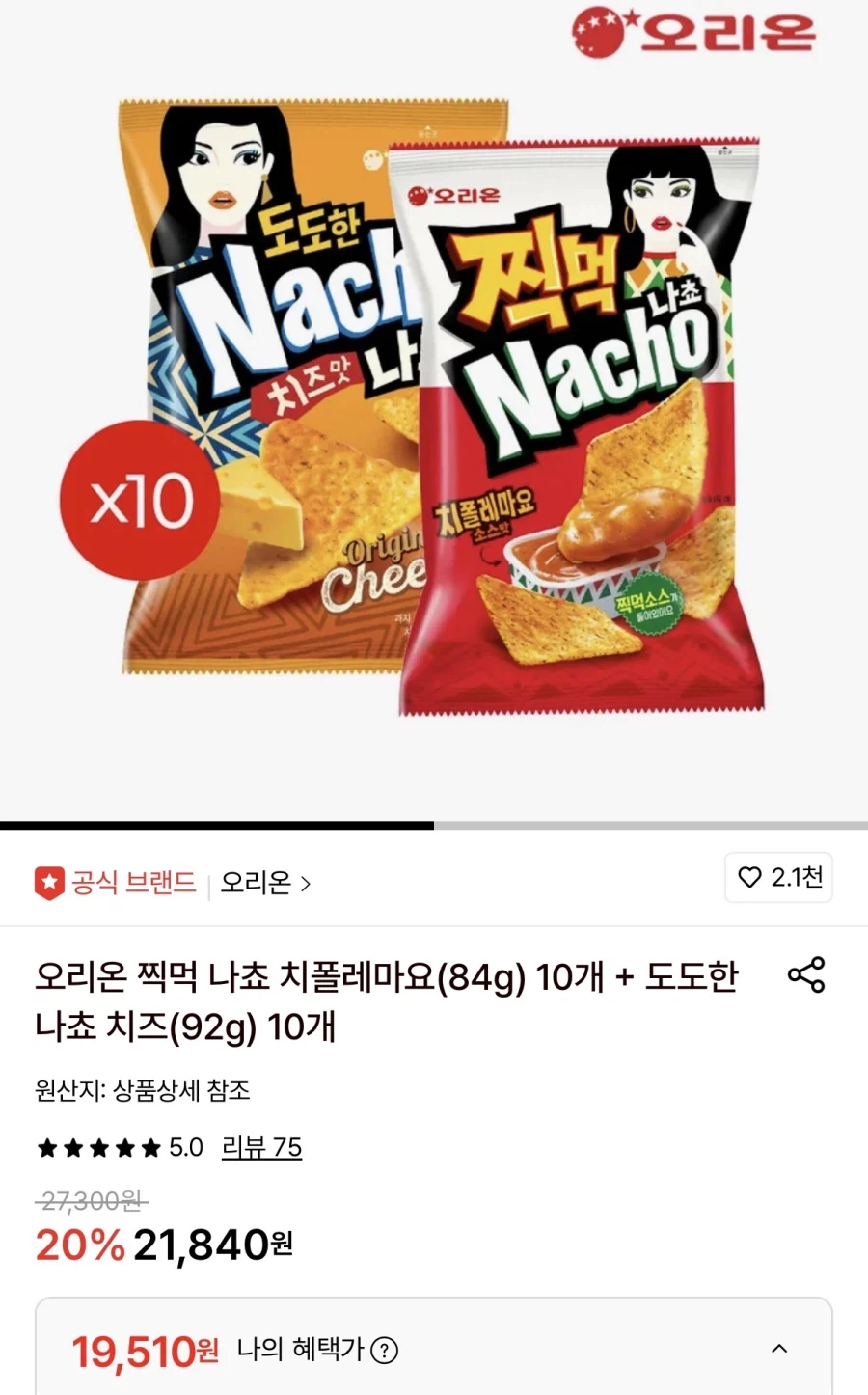
Task: Open the 오리온 brand page via its chevron
Action: click(307, 882)
